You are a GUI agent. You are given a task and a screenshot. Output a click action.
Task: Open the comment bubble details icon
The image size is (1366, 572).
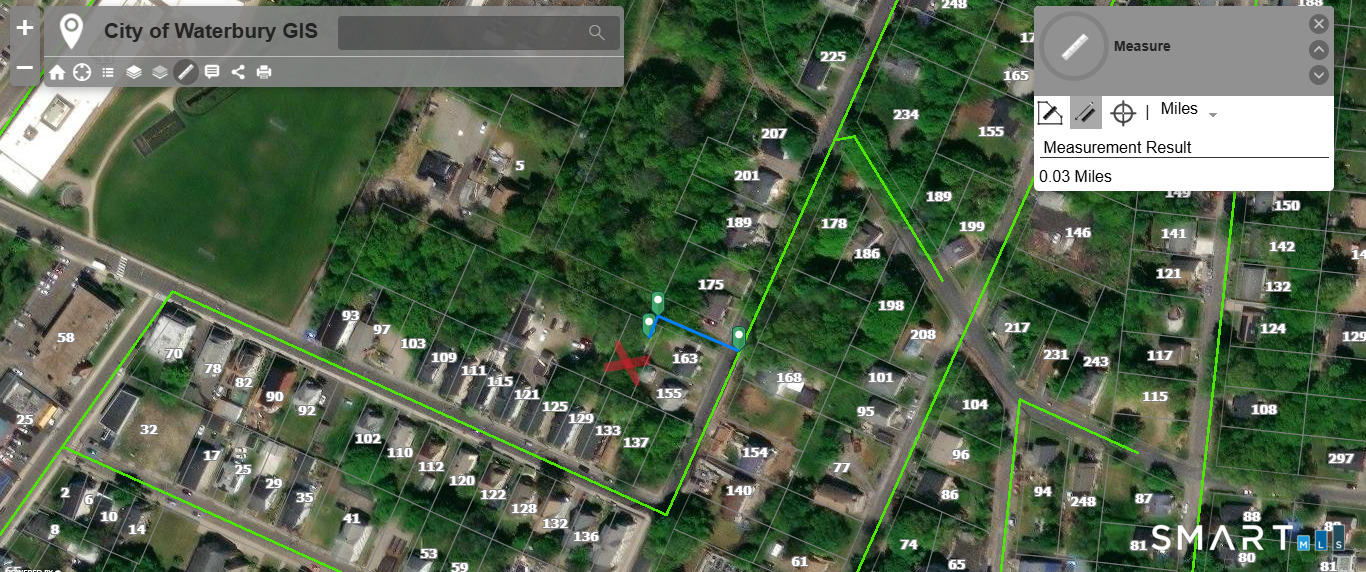pos(212,72)
